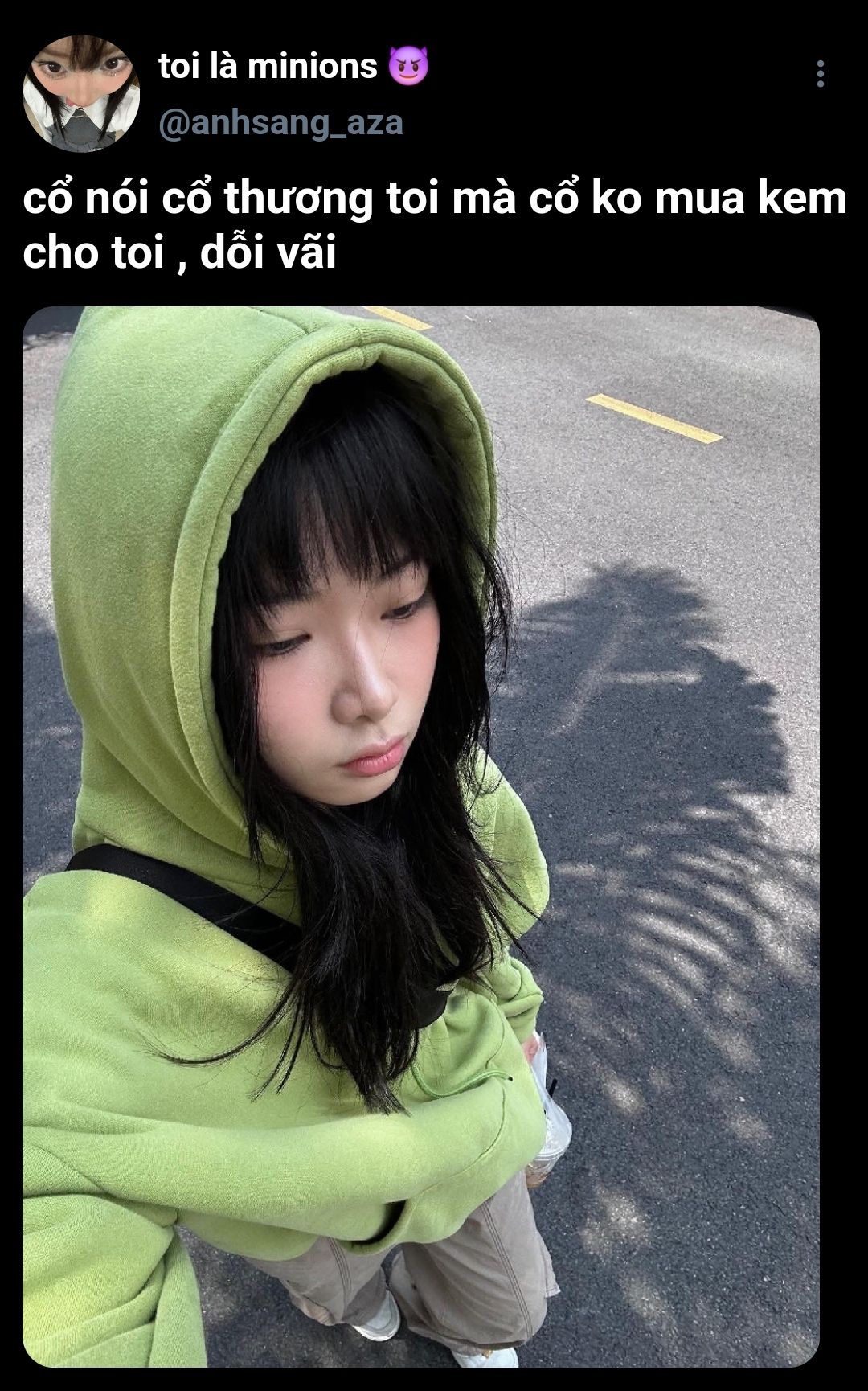Open the @anhsang_aza profile handle
The image size is (868, 1391).
(x=280, y=124)
